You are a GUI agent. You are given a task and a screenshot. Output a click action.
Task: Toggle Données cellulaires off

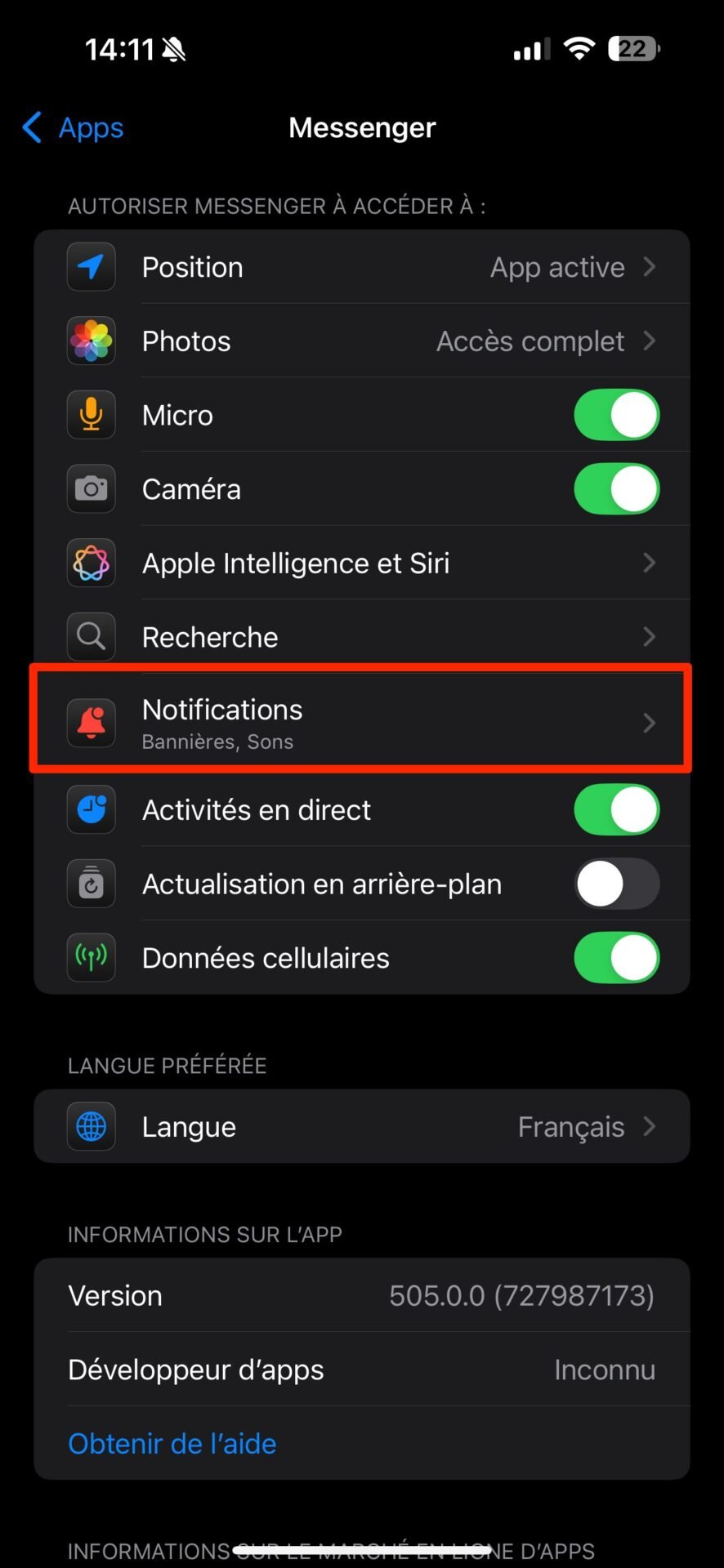617,958
